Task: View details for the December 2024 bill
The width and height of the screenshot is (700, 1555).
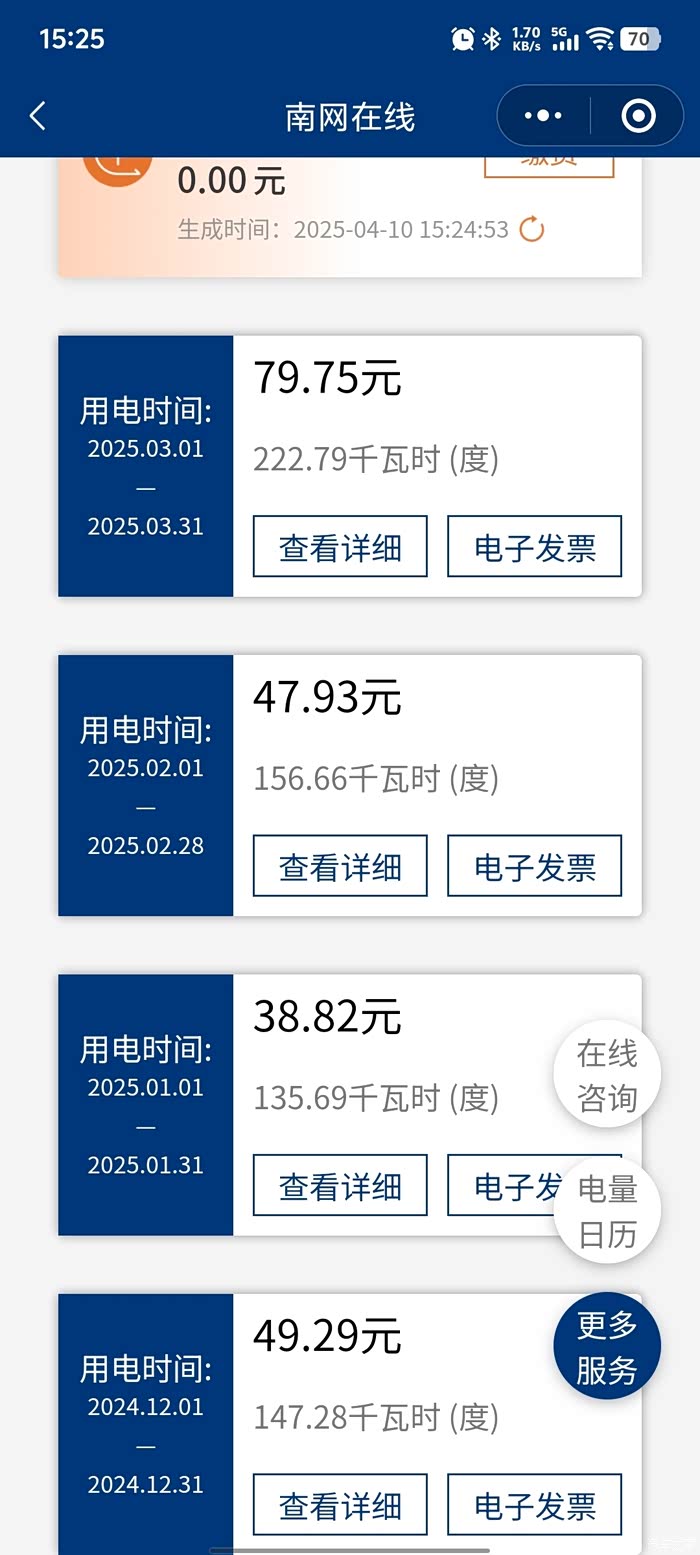Action: (x=340, y=1504)
